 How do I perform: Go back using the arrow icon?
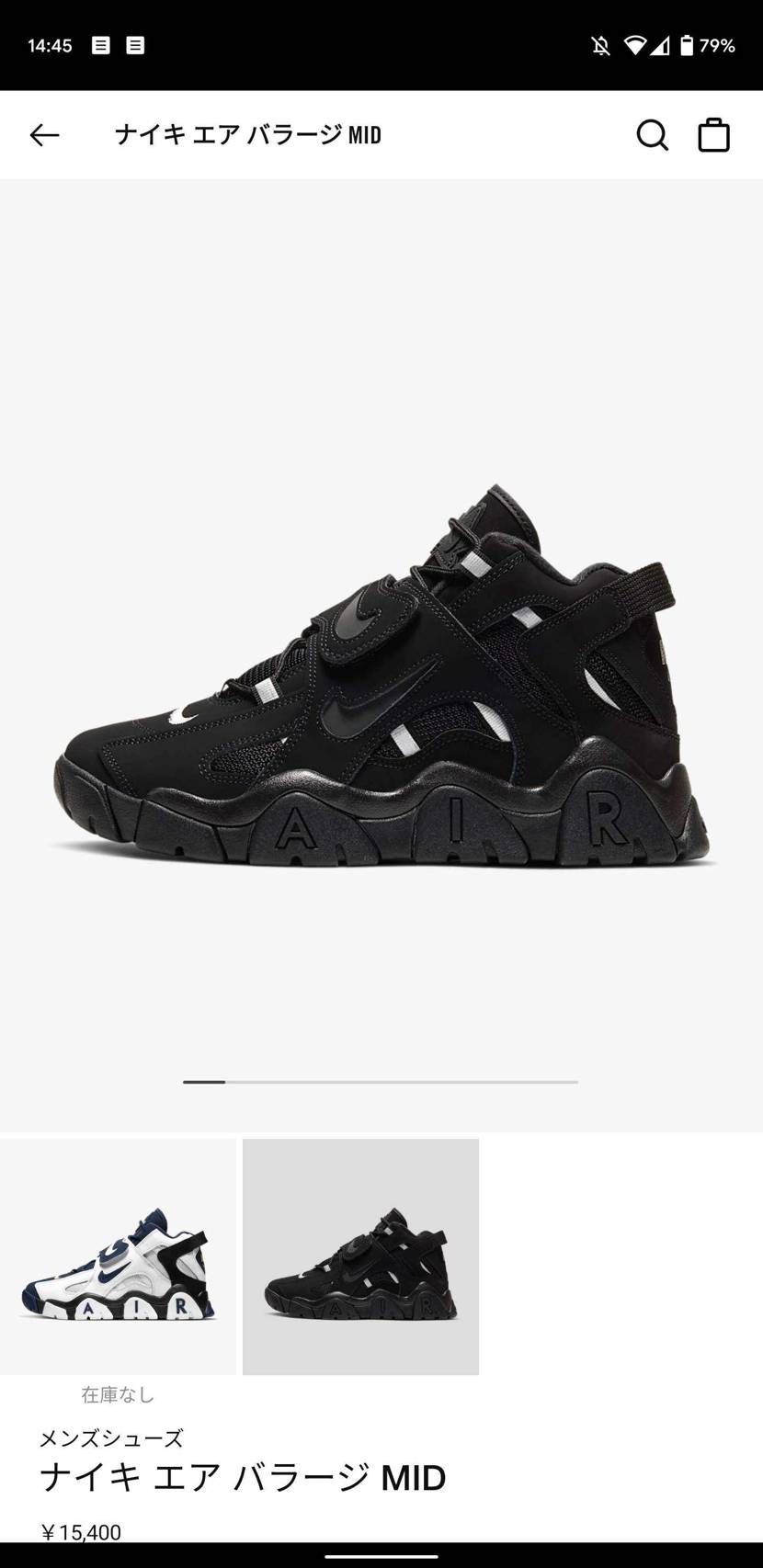coord(44,135)
